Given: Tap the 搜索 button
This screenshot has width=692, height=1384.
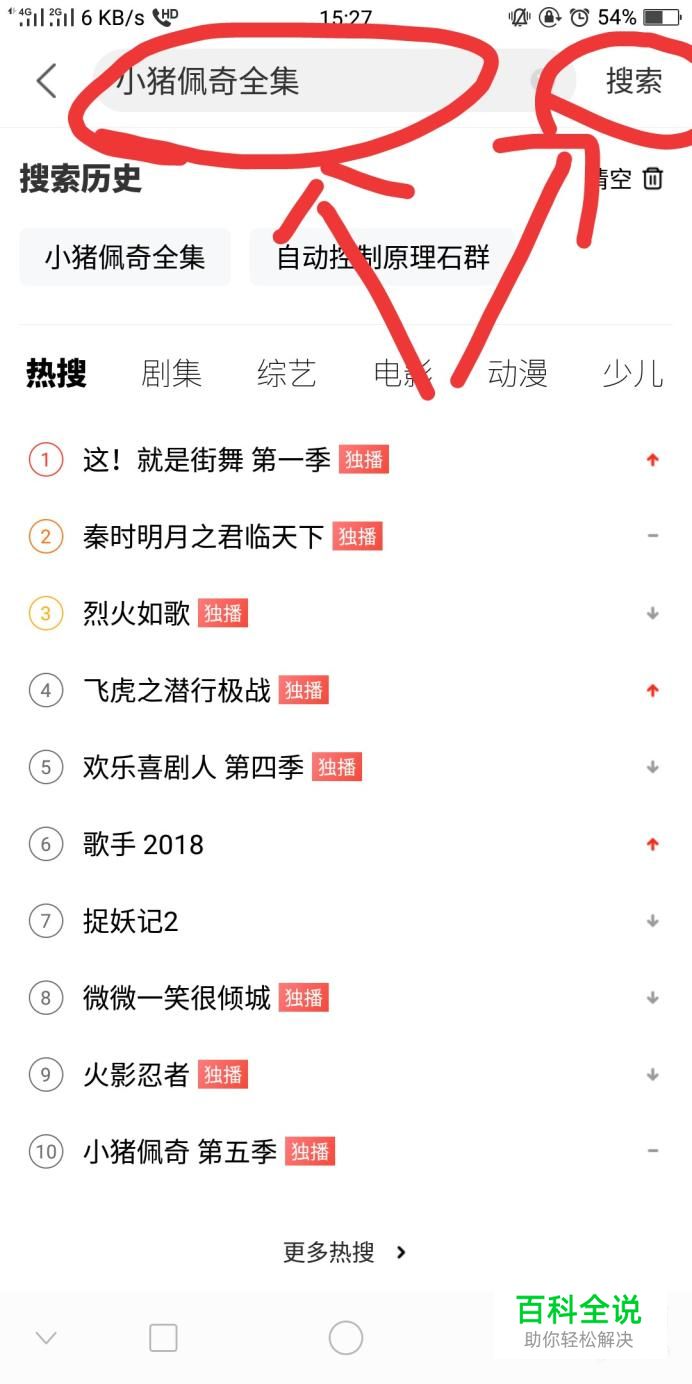Looking at the screenshot, I should coord(634,82).
